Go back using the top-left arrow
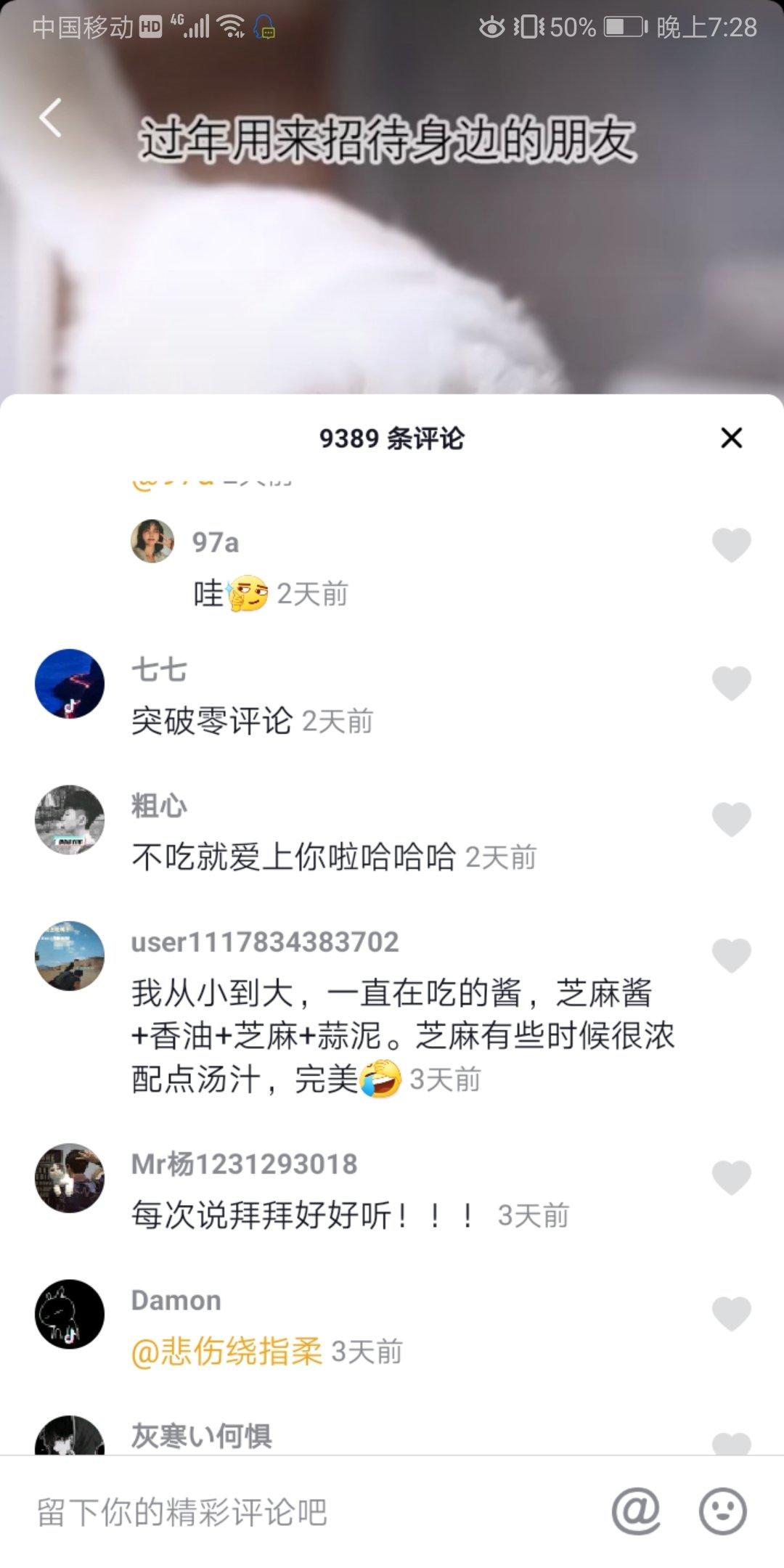The height and width of the screenshot is (1568, 784). [50, 118]
